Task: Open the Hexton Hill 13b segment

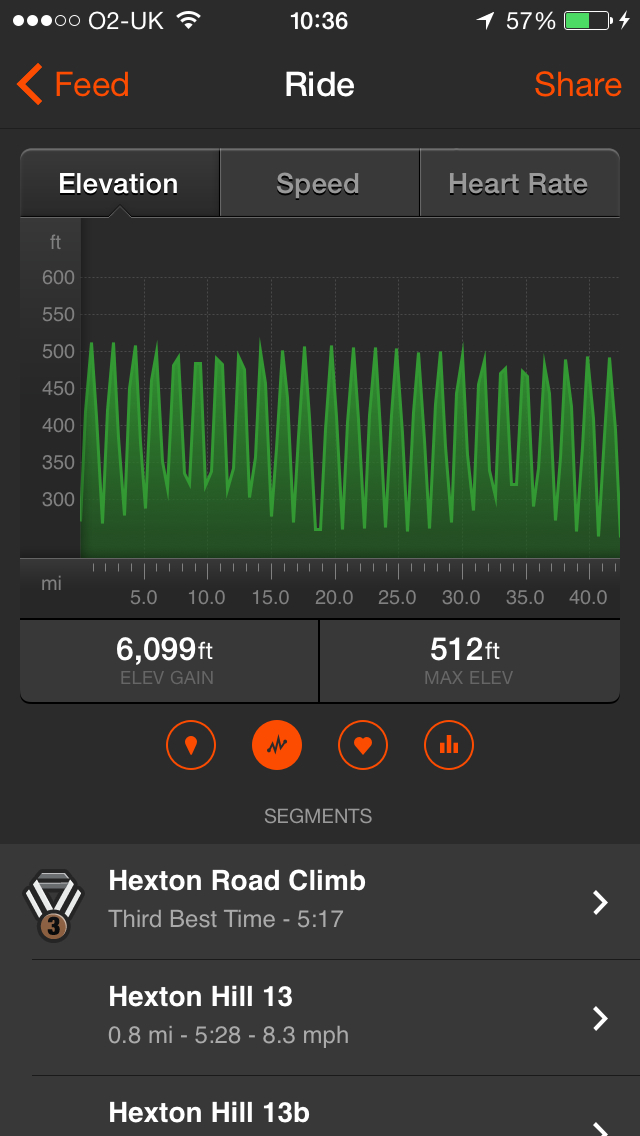Action: (x=320, y=1112)
